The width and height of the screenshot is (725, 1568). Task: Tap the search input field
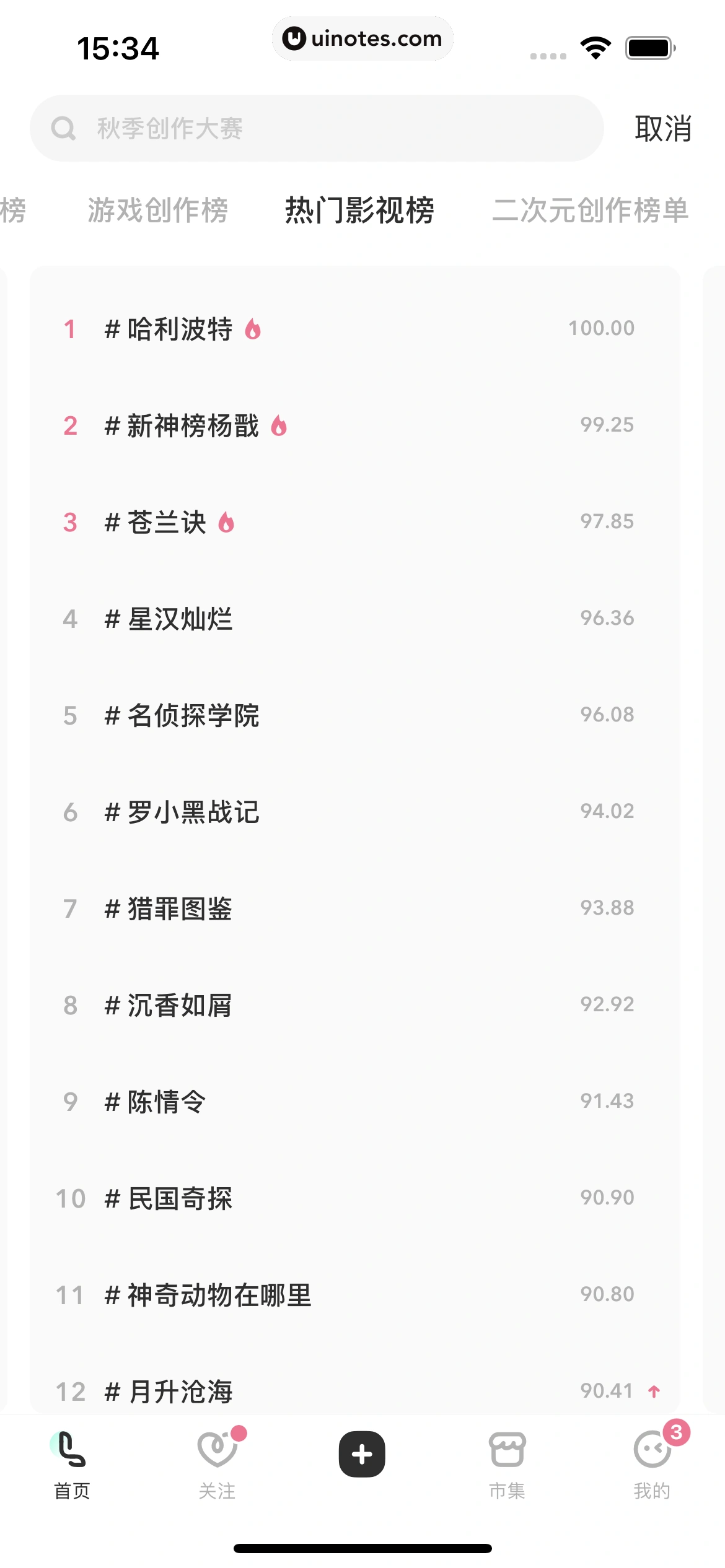310,128
